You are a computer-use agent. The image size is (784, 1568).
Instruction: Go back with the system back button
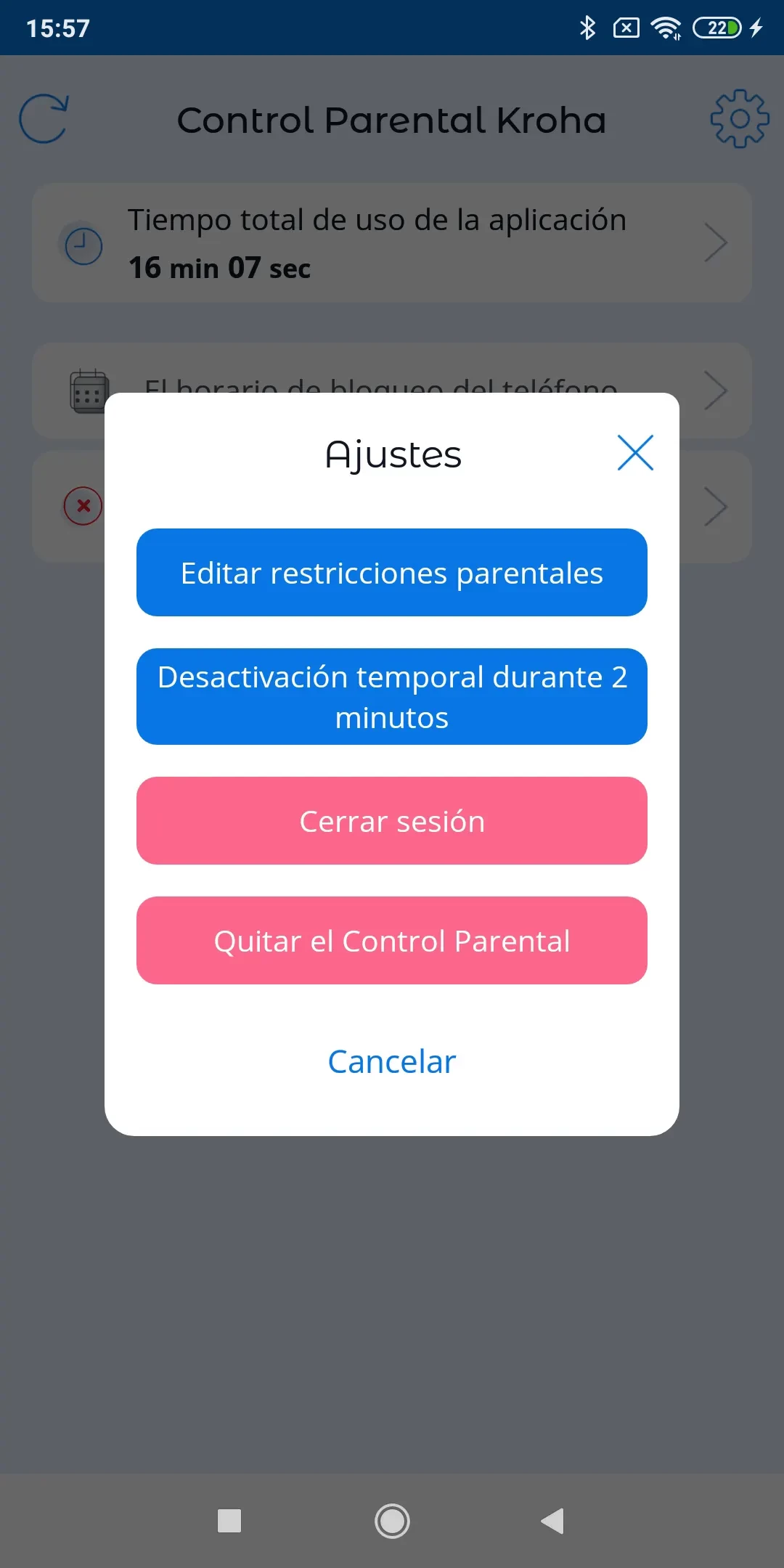553,1521
